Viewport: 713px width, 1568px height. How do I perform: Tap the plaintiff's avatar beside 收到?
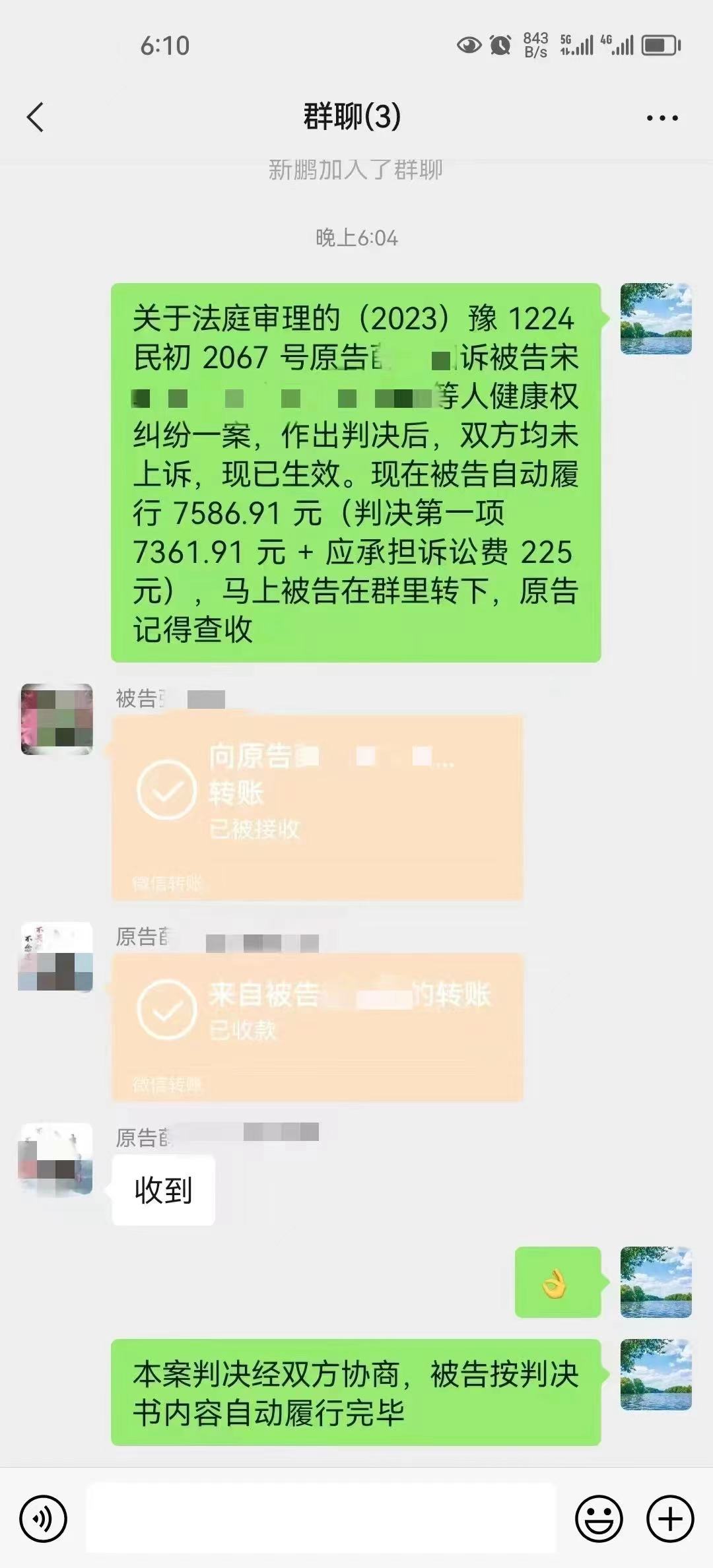tap(55, 1160)
